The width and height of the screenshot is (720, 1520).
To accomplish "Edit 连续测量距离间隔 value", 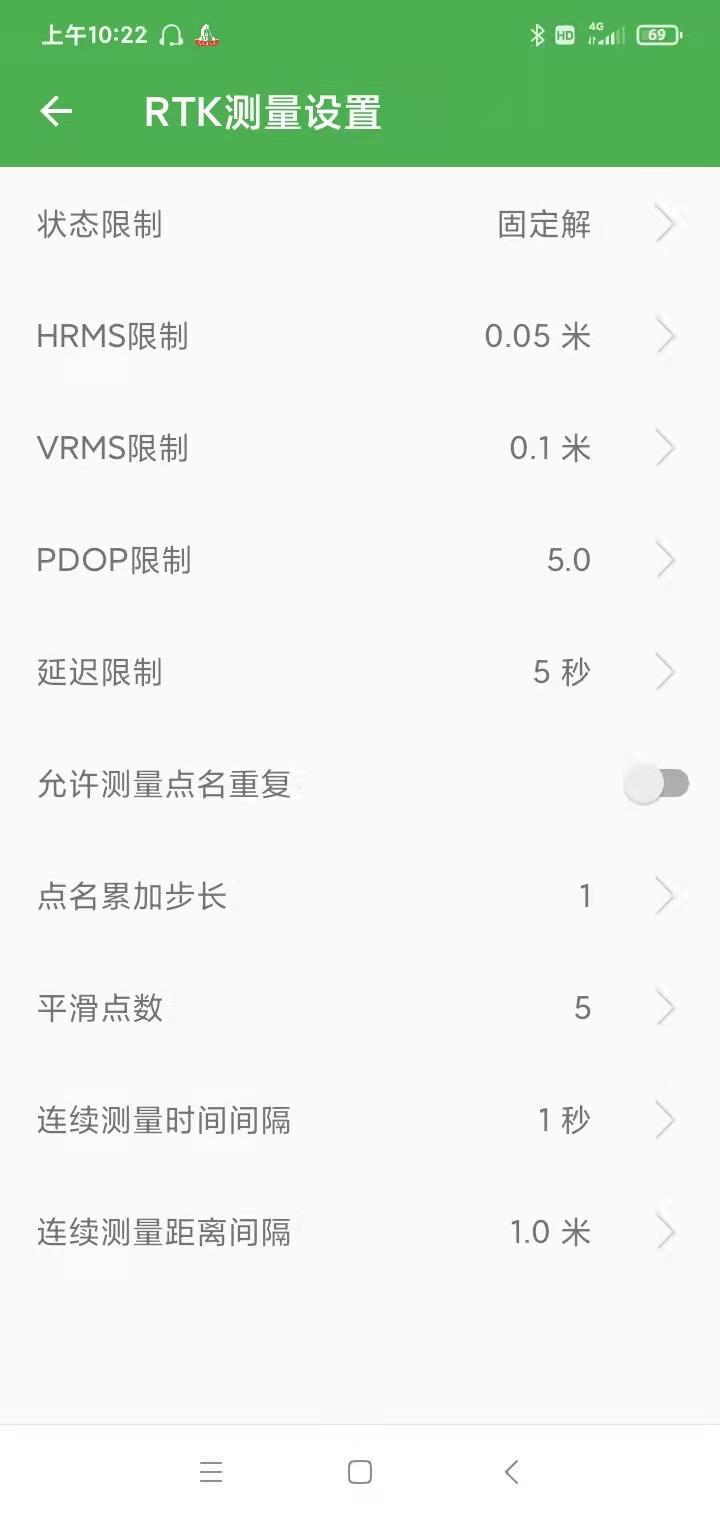I will (360, 1232).
